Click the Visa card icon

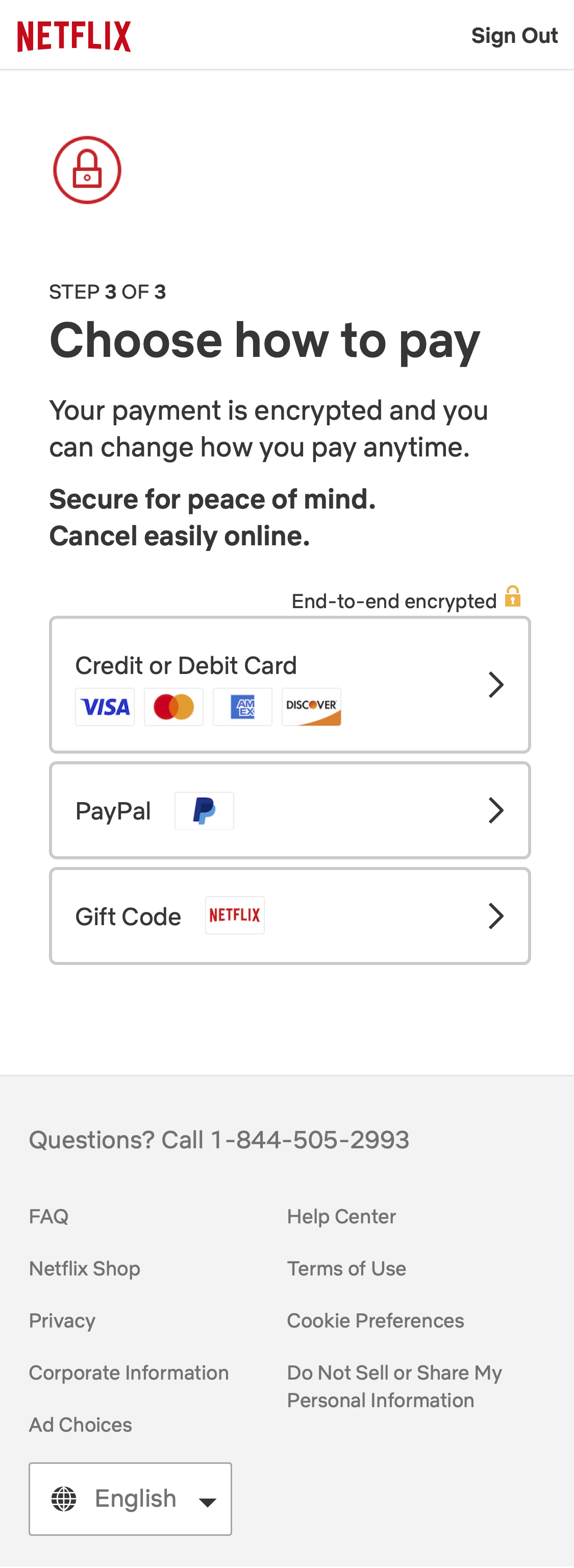coord(104,706)
